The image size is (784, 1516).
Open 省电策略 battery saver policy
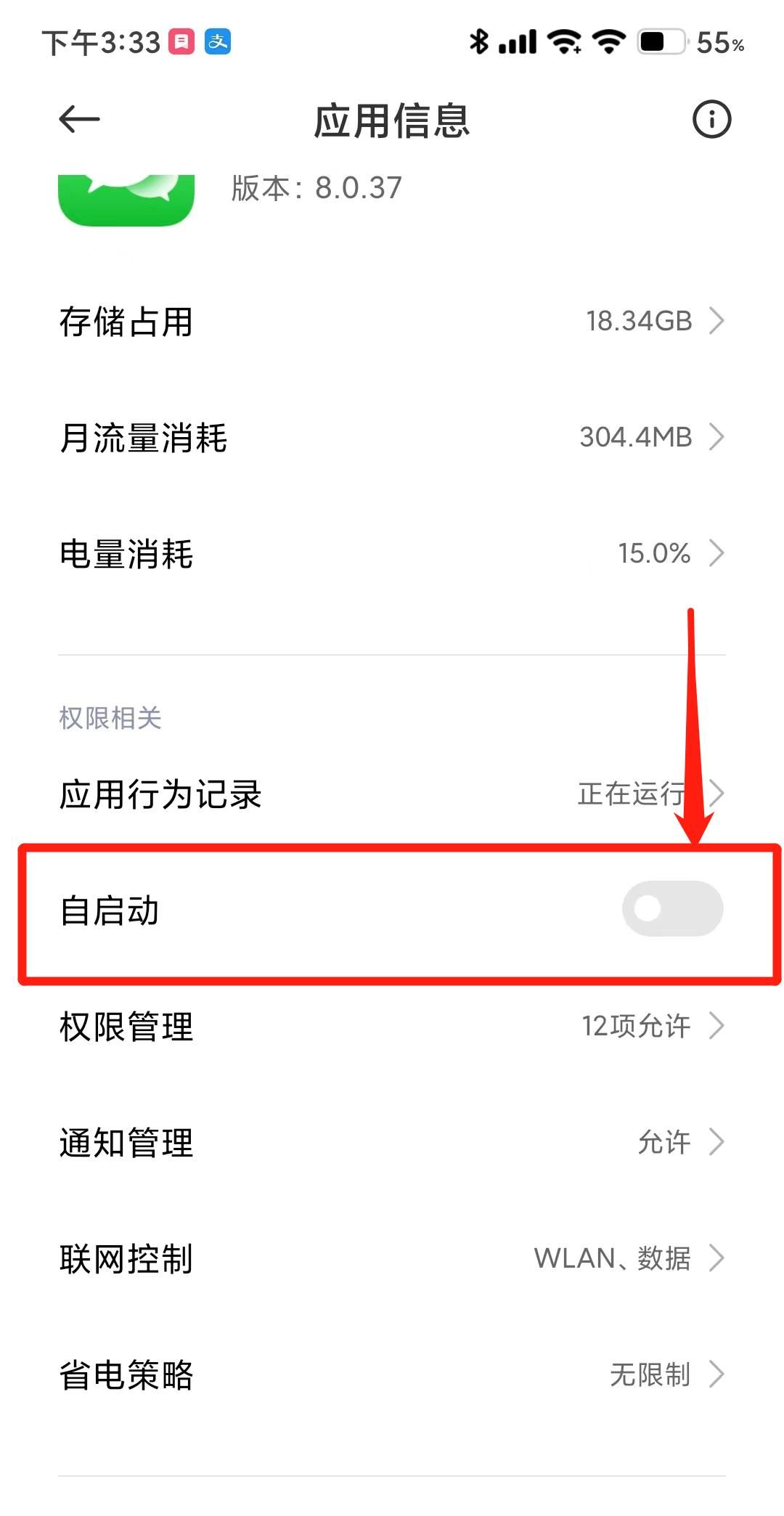tap(392, 1374)
